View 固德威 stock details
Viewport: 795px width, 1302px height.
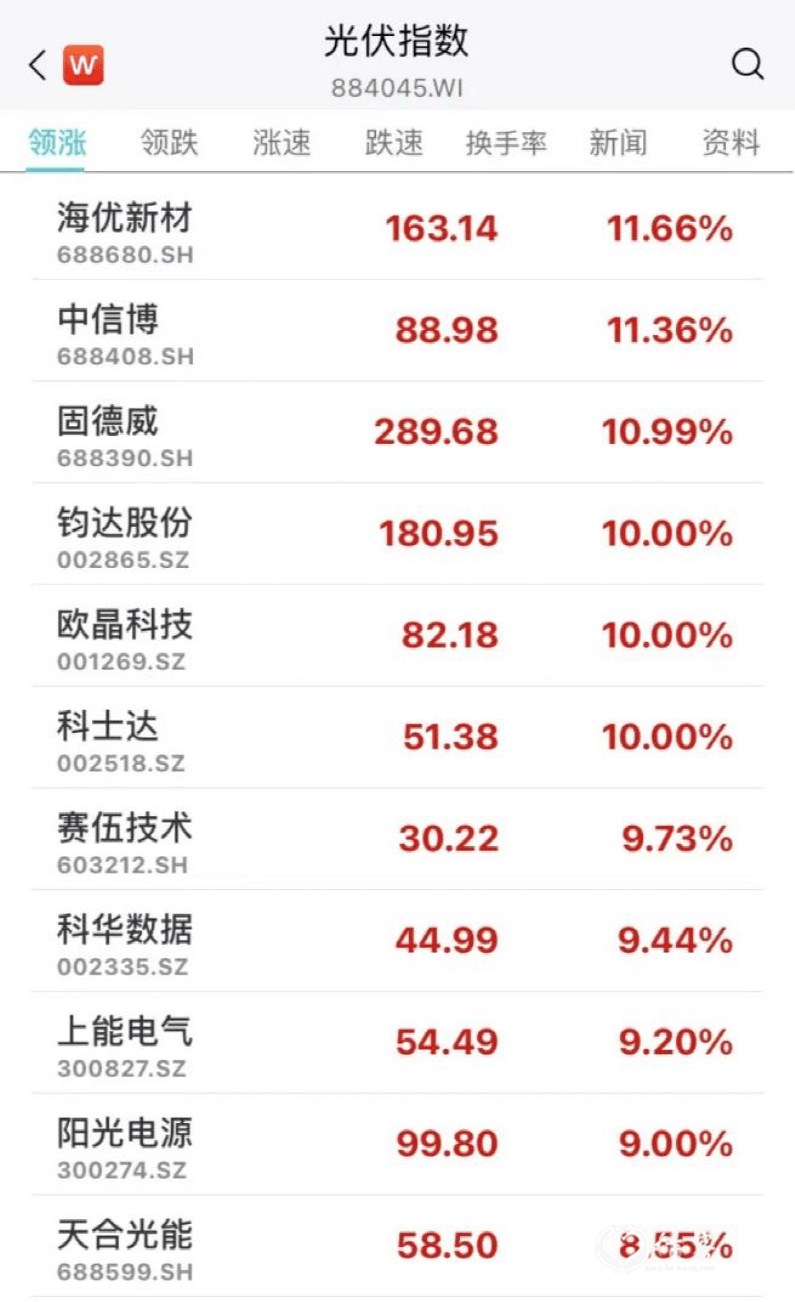point(397,433)
